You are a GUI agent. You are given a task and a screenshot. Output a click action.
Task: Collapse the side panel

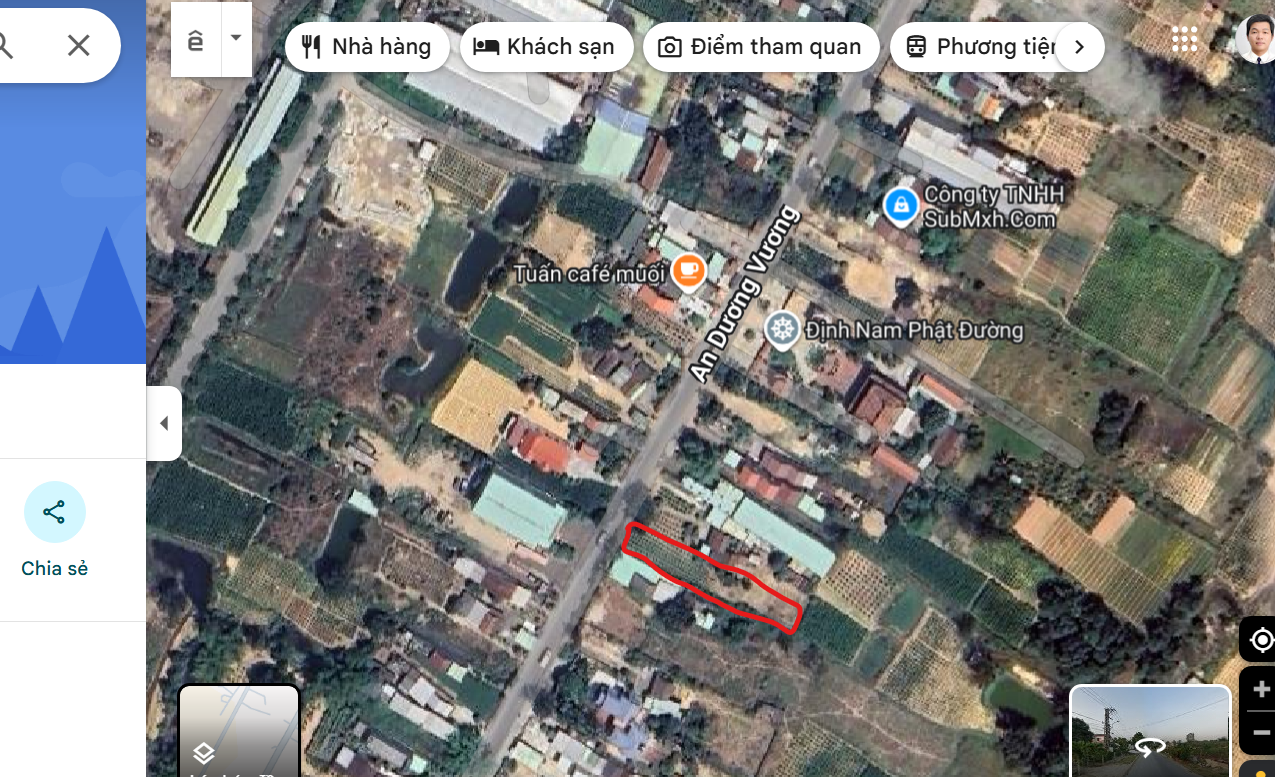pyautogui.click(x=164, y=423)
